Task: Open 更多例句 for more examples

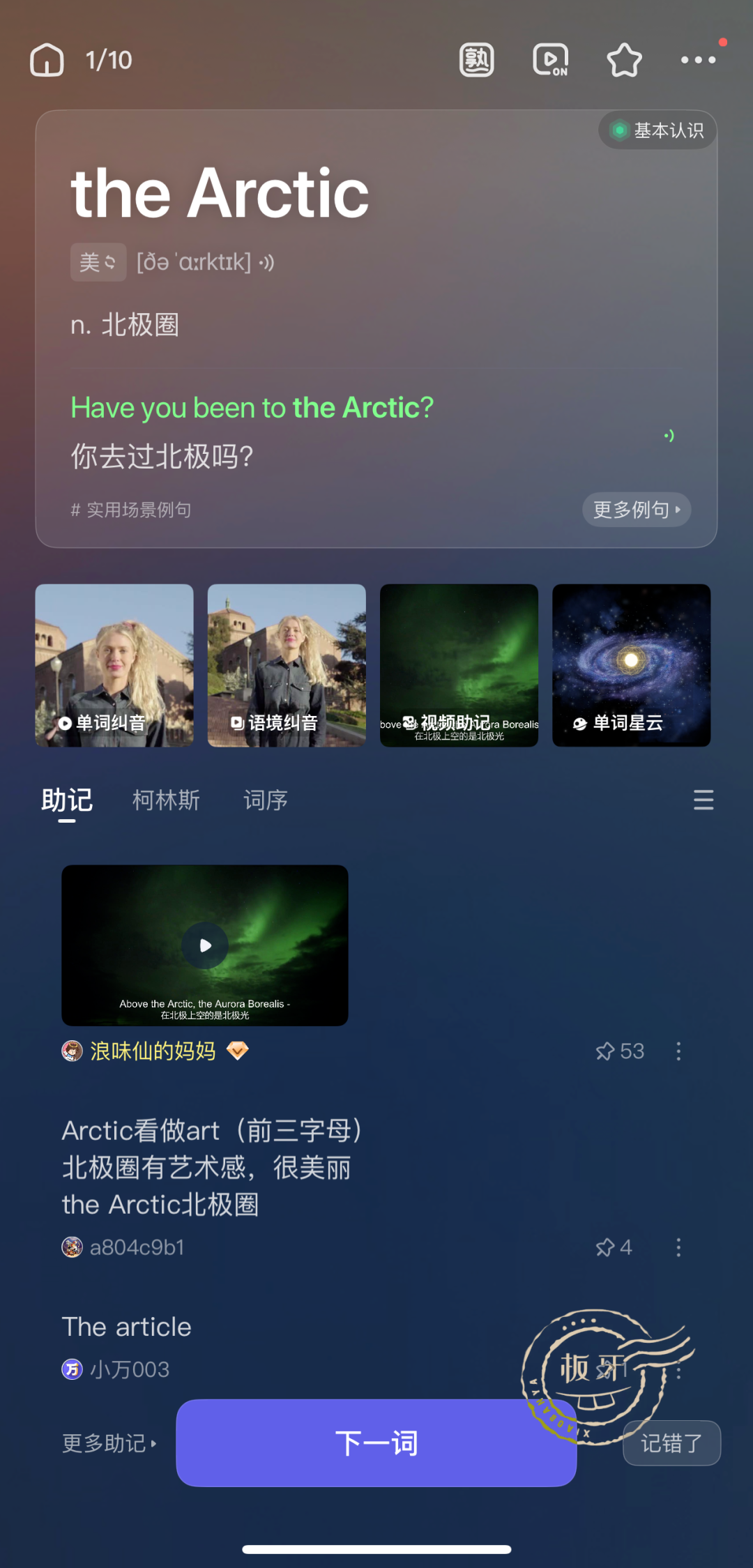Action: coord(636,510)
